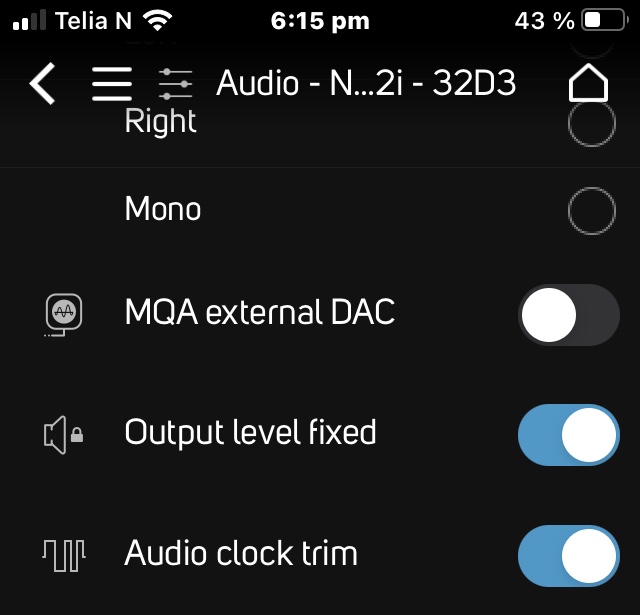The image size is (640, 615).
Task: Go to the home screen icon
Action: pos(588,84)
